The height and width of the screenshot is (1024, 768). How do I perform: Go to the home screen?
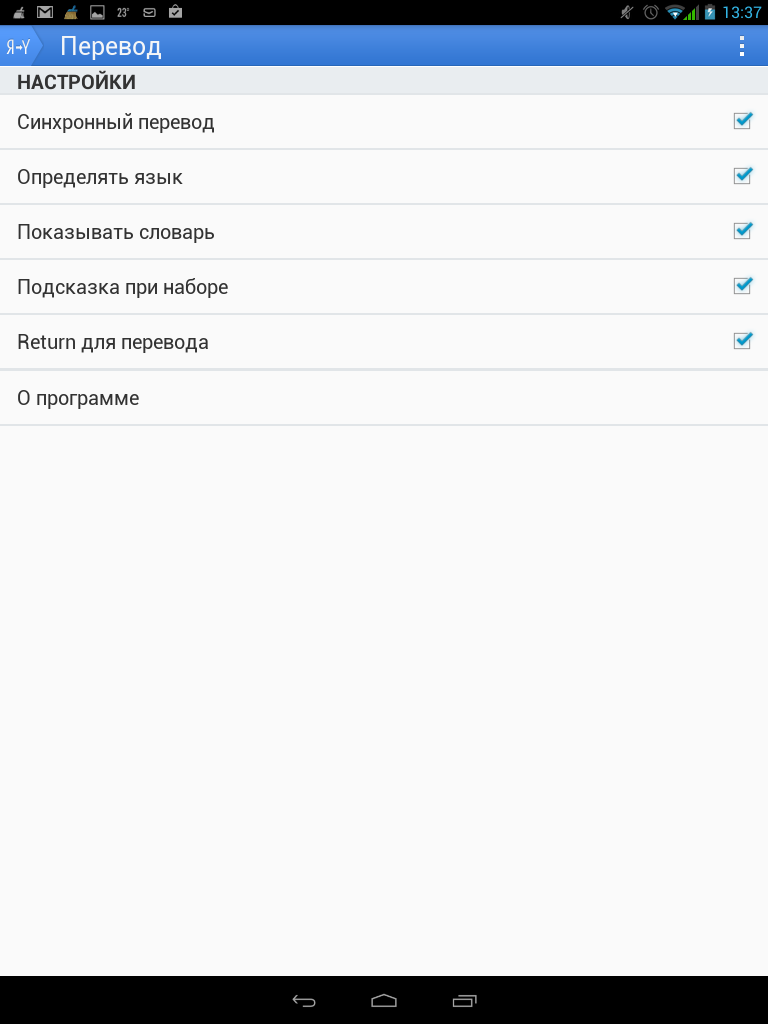[384, 1000]
